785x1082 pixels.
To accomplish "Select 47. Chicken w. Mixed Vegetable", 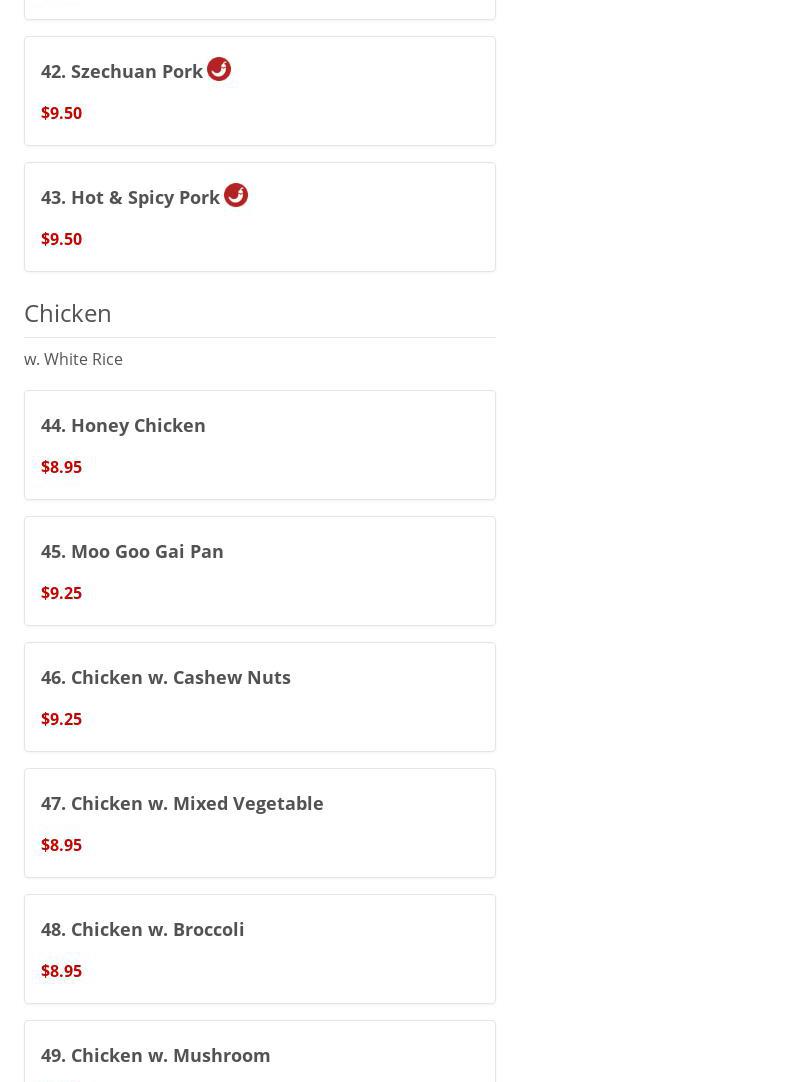I will click(x=259, y=823).
